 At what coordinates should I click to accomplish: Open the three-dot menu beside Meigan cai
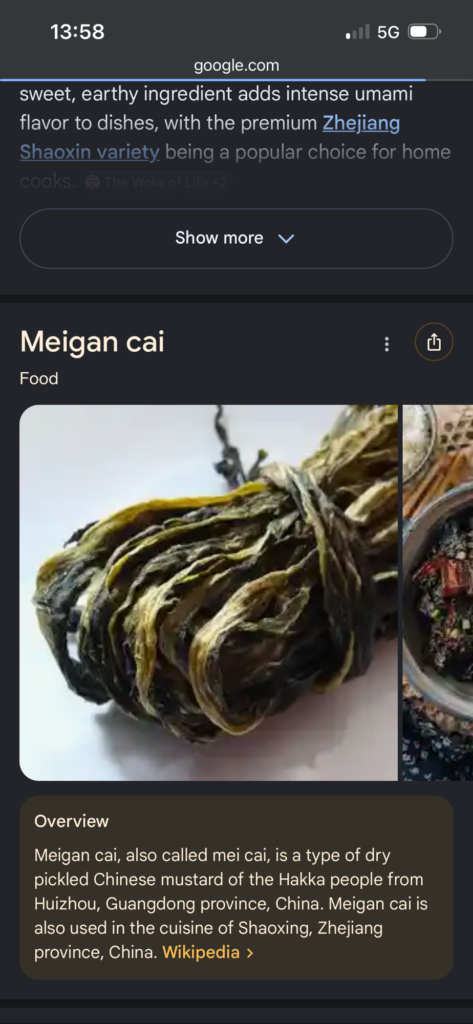tap(387, 344)
